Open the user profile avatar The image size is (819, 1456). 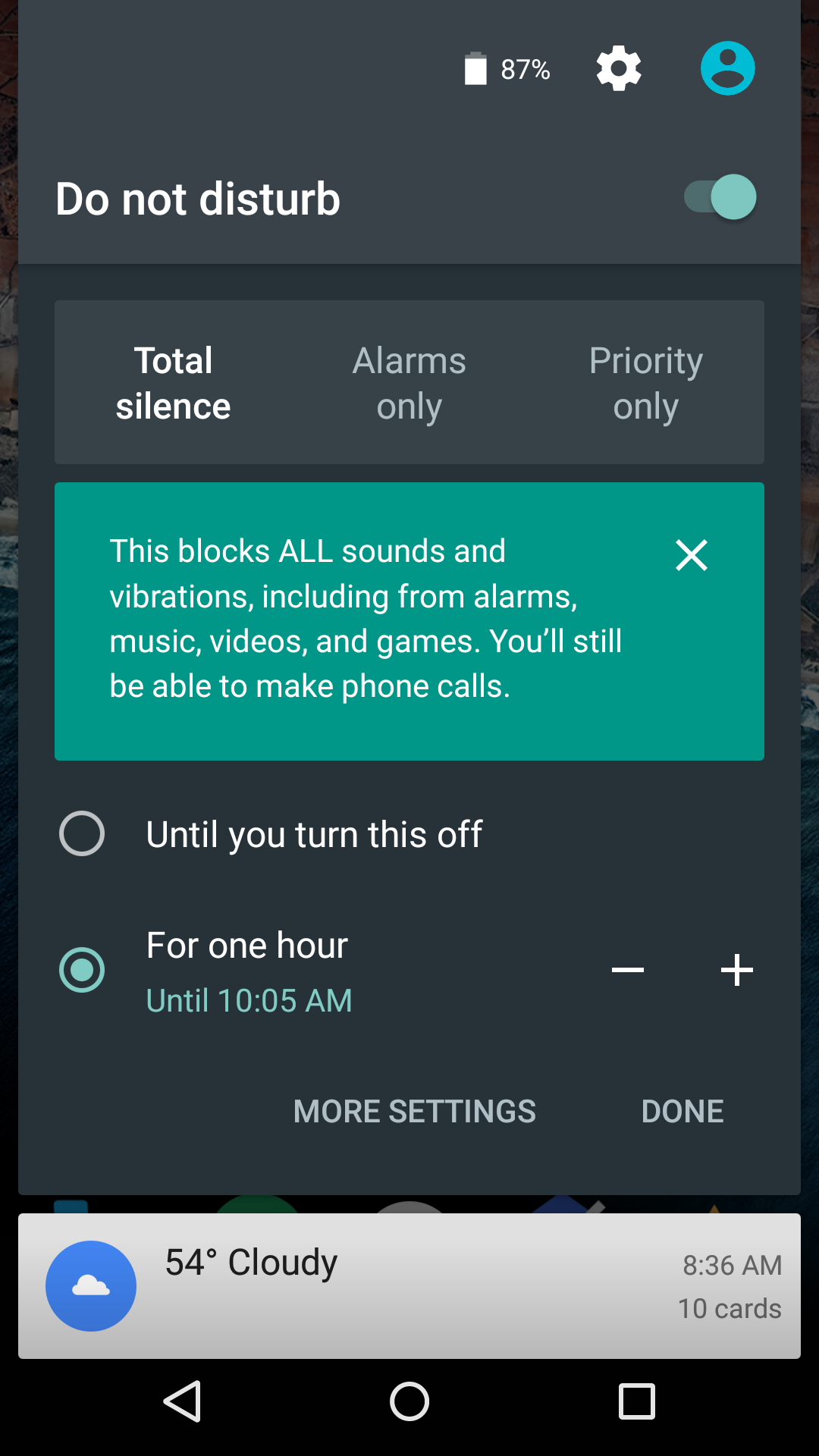coord(727,68)
